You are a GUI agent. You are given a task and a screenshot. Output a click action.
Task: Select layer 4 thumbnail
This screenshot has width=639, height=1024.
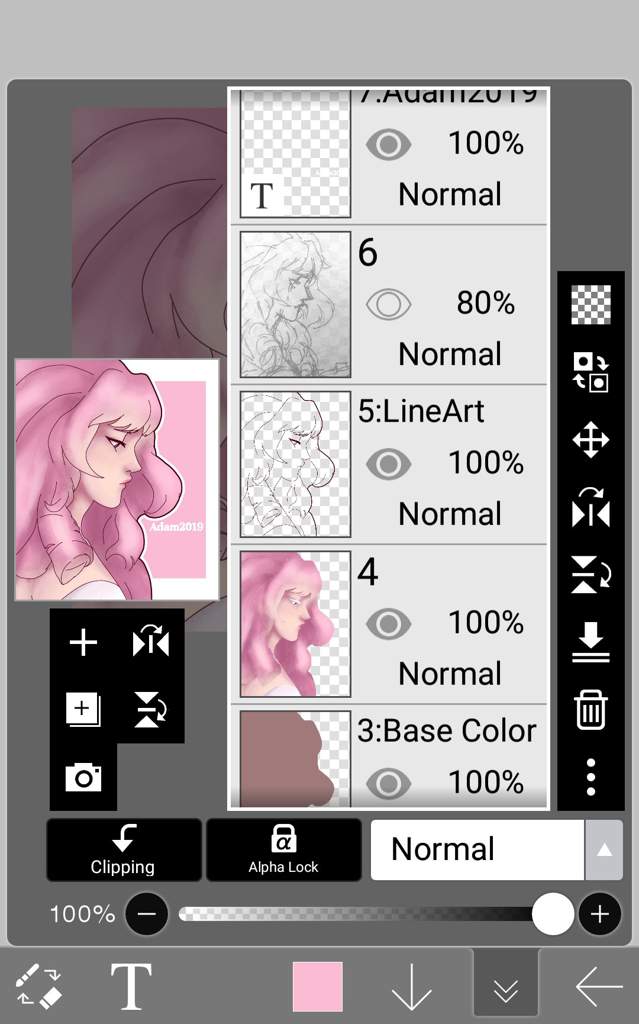[295, 624]
